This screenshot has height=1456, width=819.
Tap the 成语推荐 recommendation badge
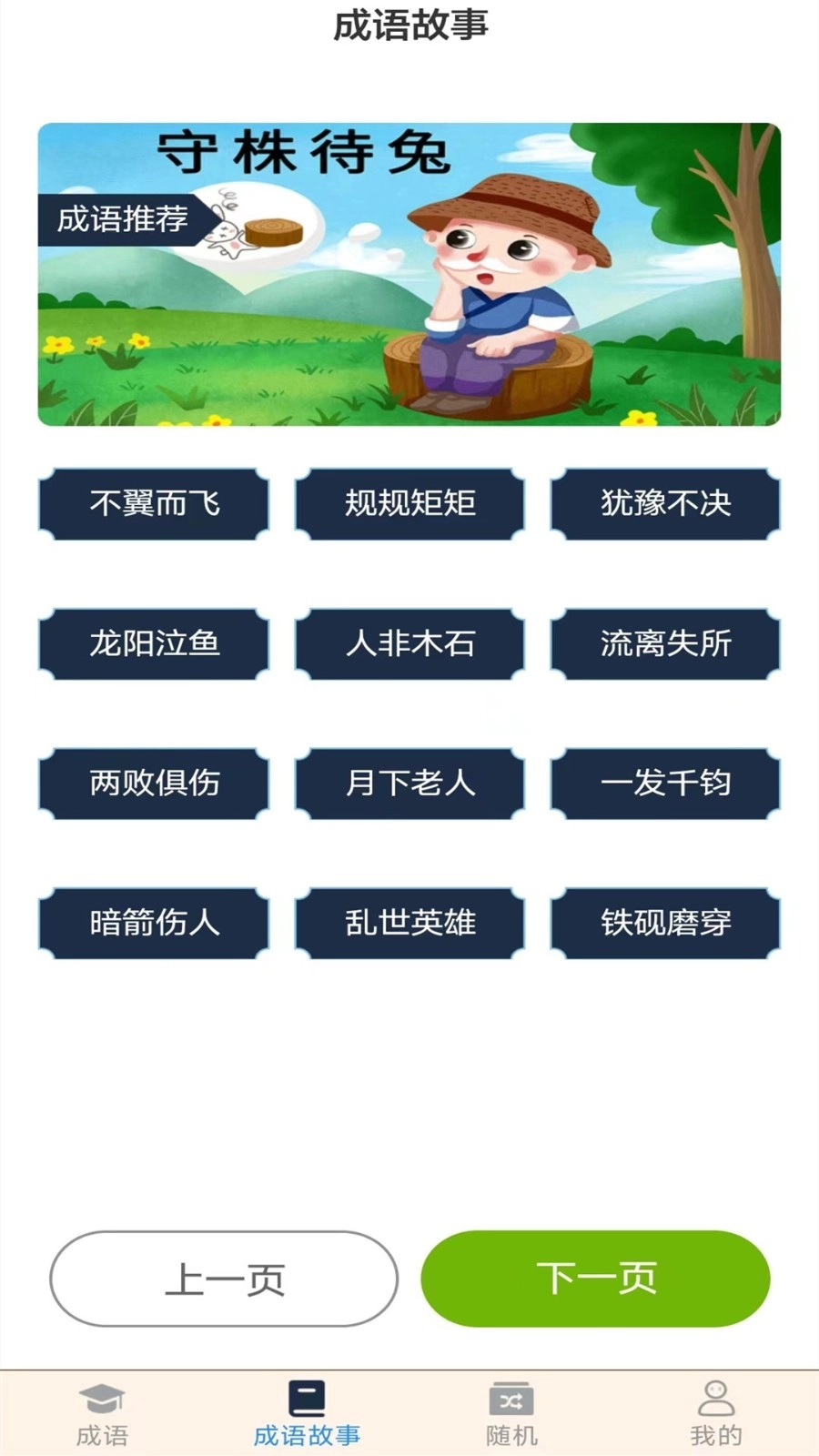(125, 217)
